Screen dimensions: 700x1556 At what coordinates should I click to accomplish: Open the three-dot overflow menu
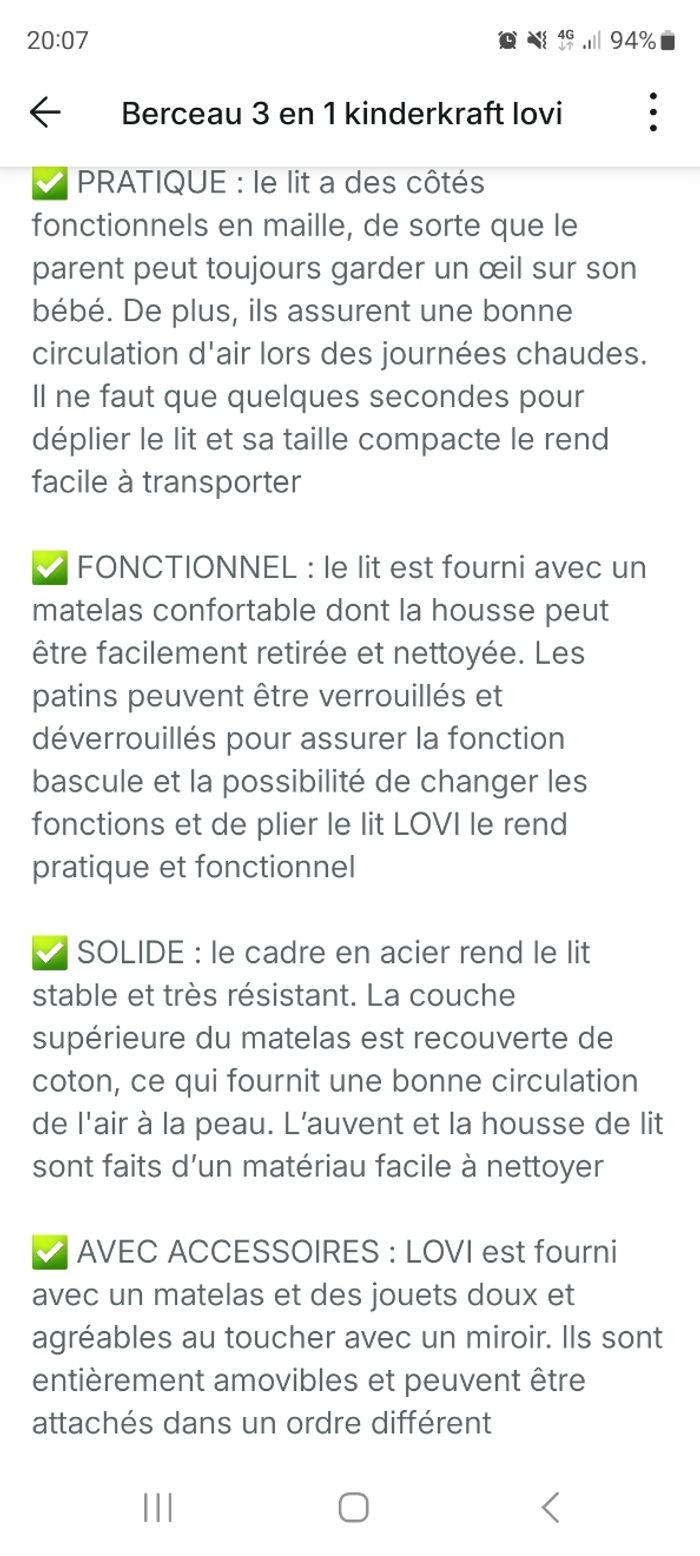653,112
